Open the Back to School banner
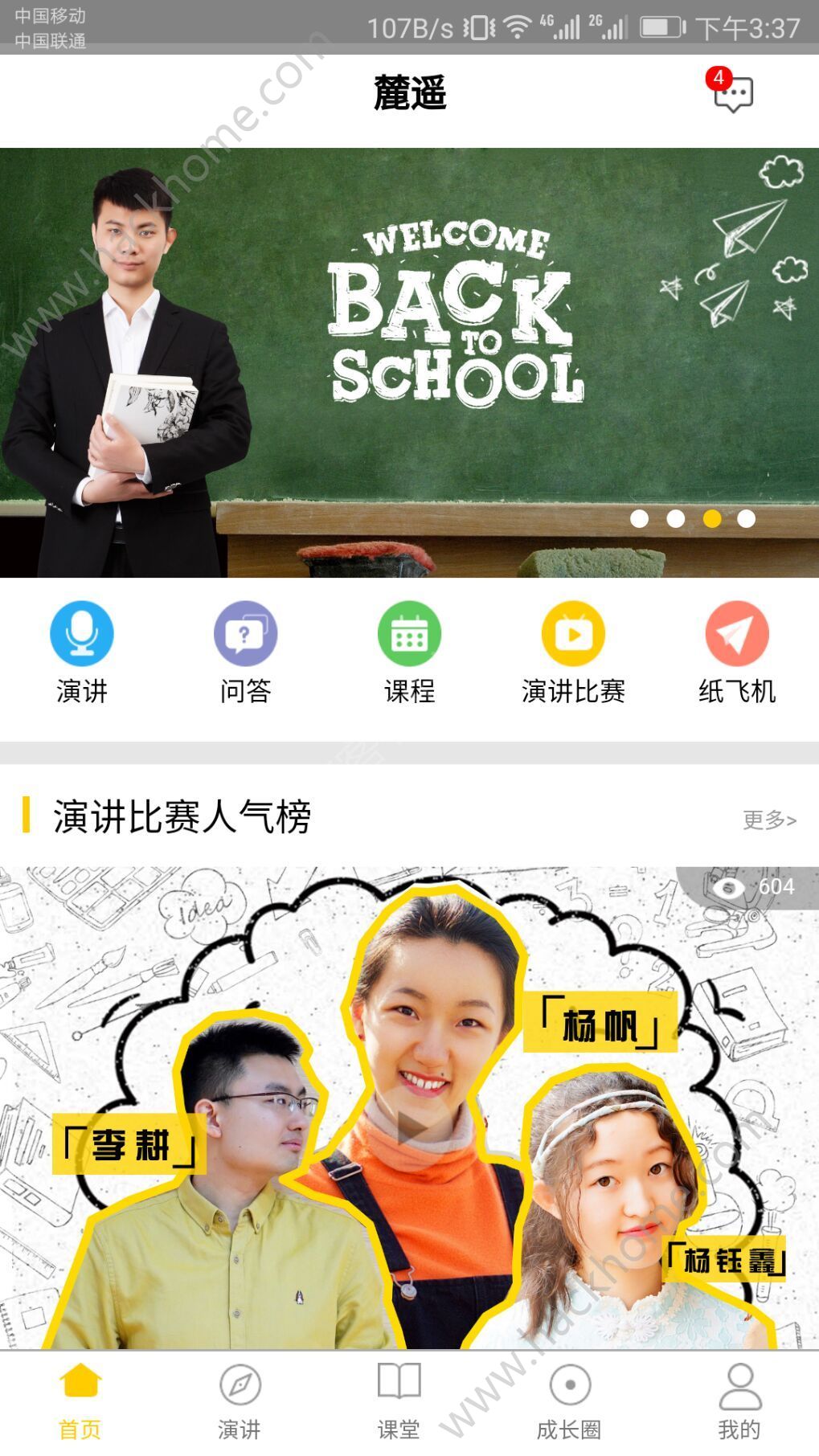819x1456 pixels. pos(409,362)
